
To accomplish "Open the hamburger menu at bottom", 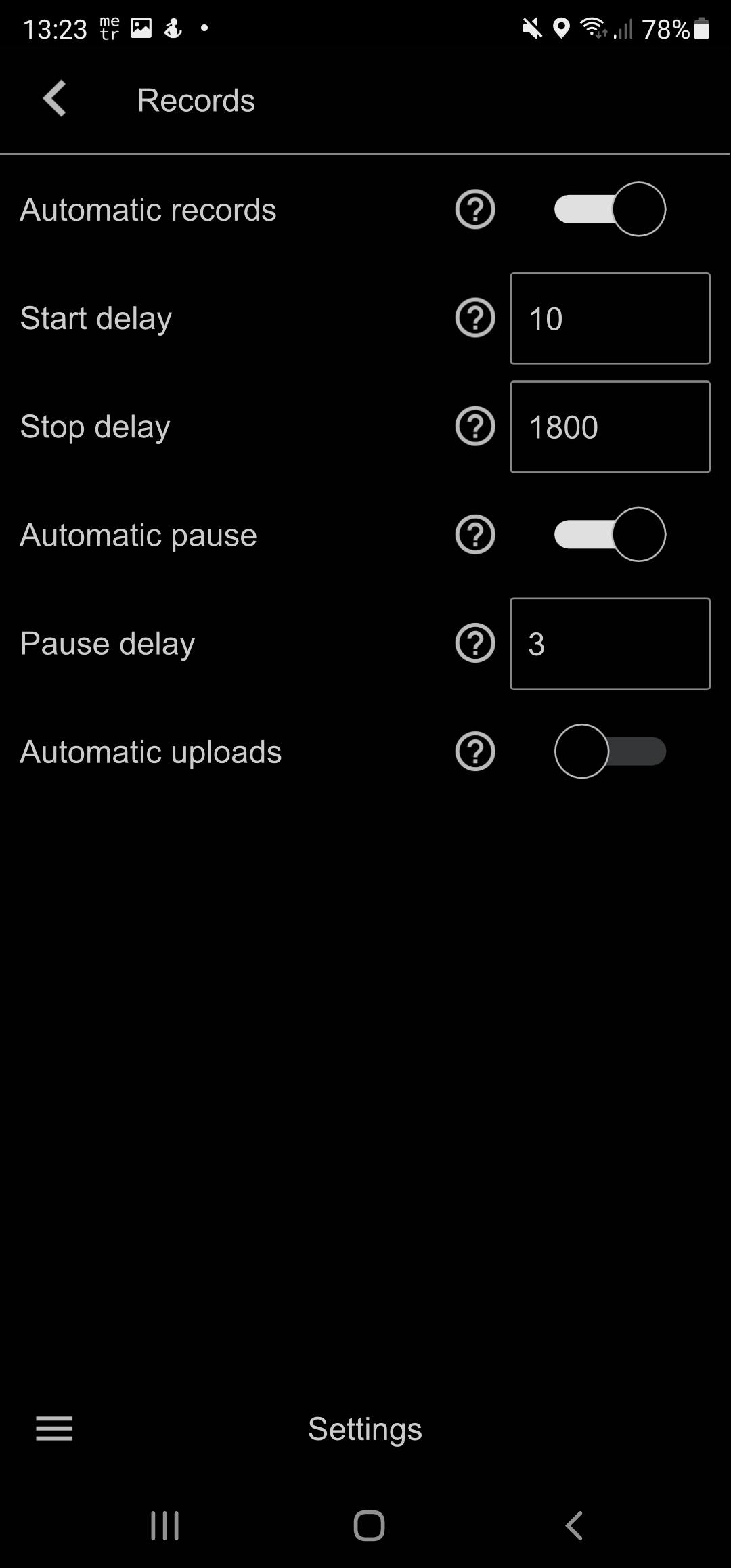I will (x=54, y=1429).
